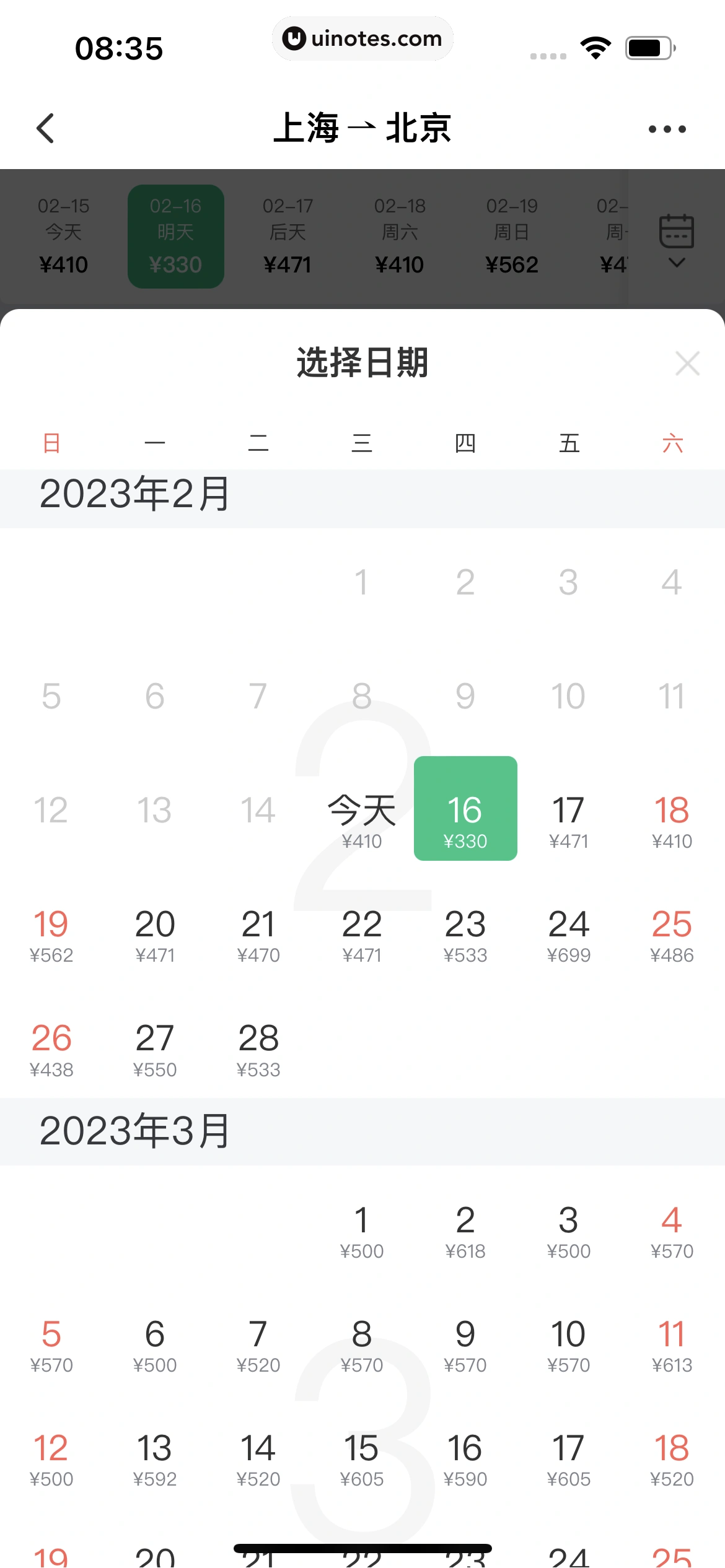
Task: Choose February 26 at ¥438
Action: click(51, 1049)
